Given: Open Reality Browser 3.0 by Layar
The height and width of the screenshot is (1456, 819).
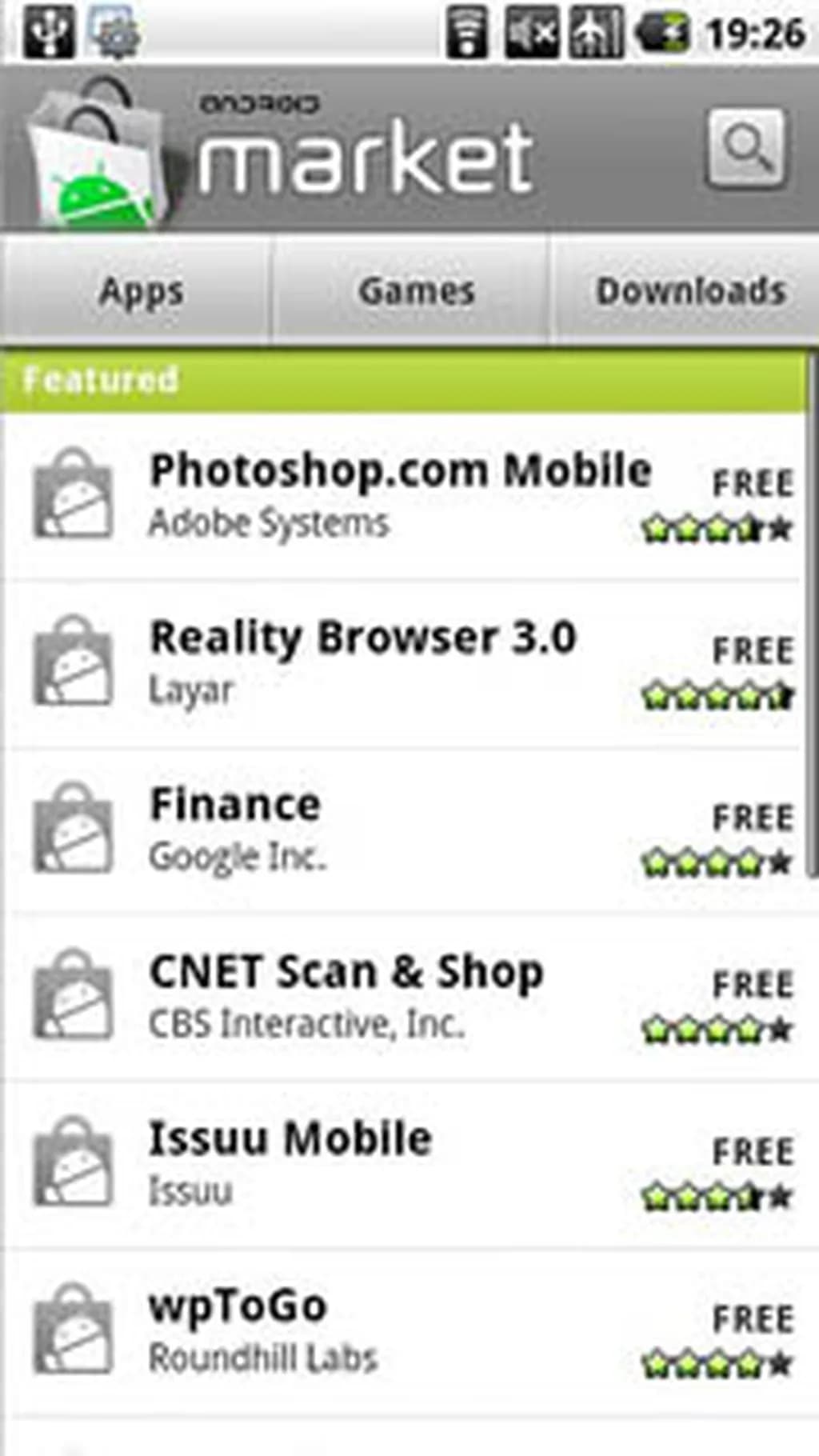Looking at the screenshot, I should coord(363,662).
